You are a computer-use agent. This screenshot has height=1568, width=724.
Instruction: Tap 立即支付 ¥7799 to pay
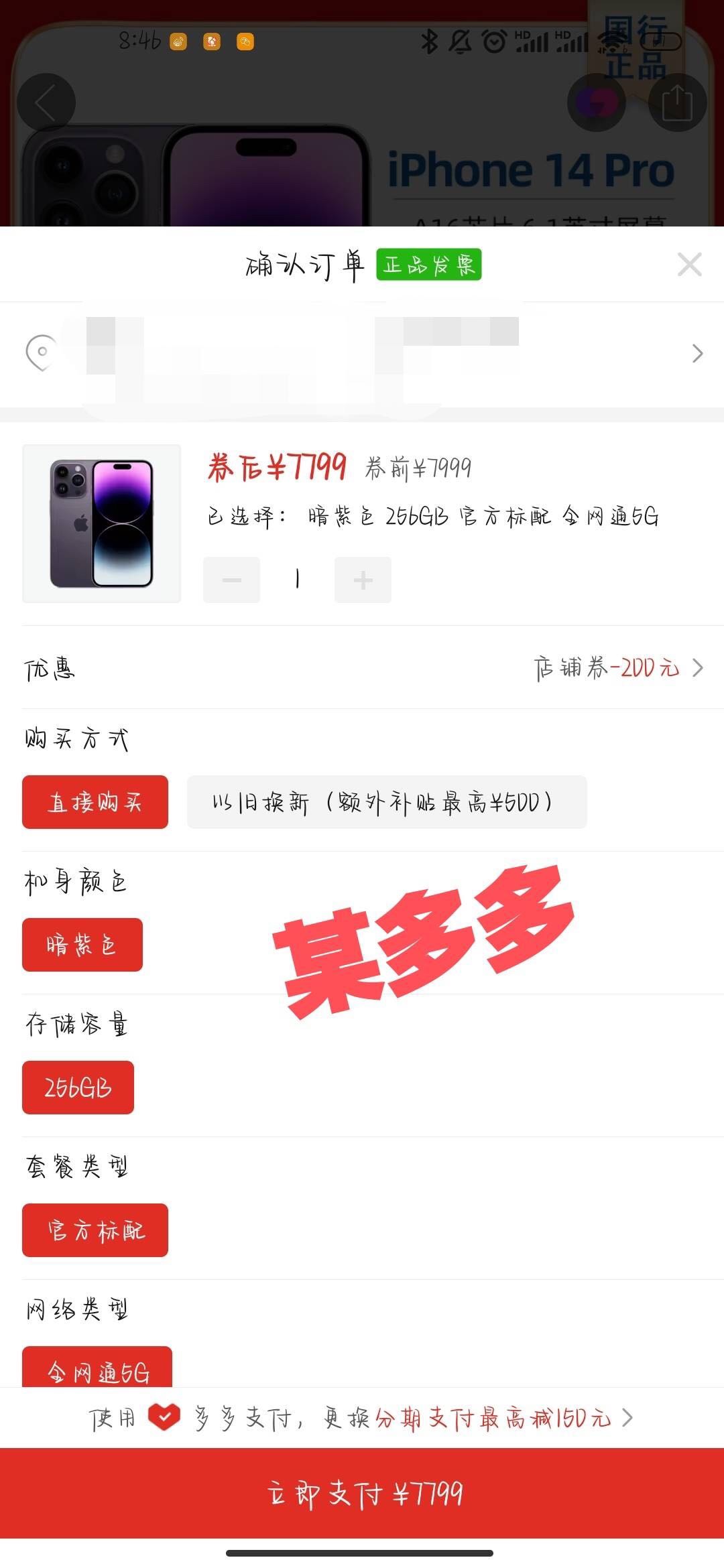point(362,1494)
